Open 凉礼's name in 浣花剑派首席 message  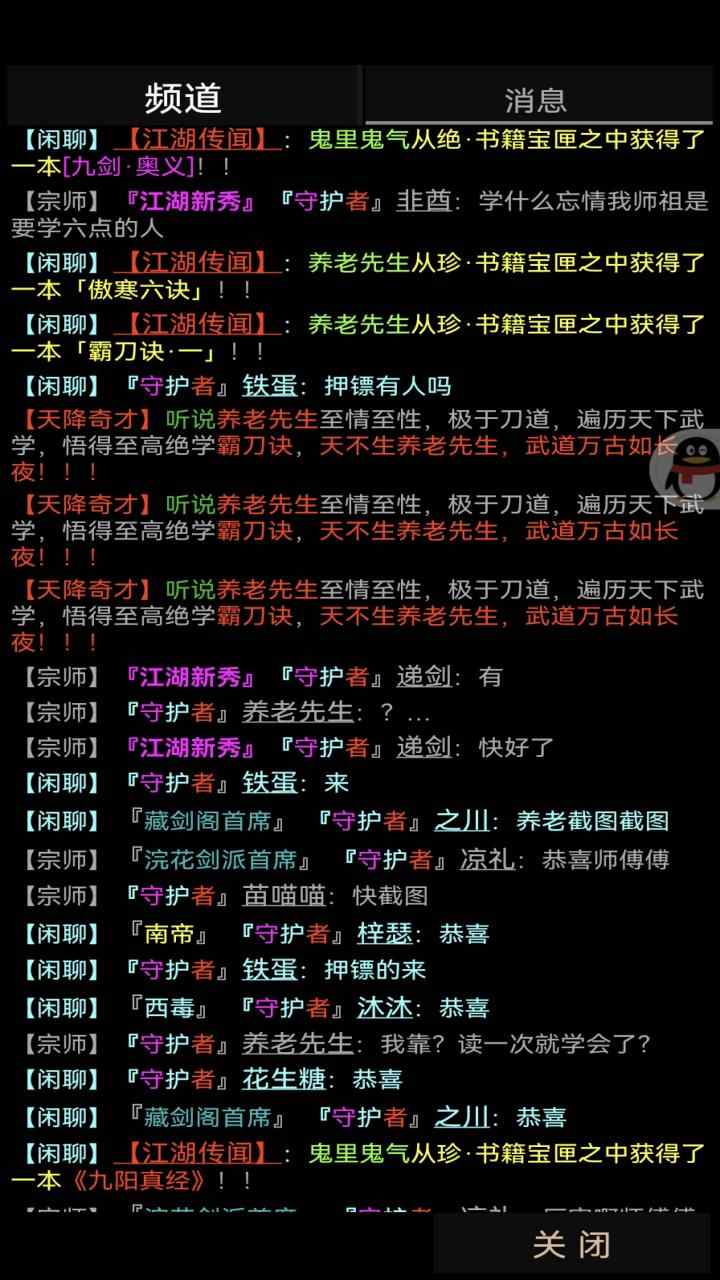click(x=486, y=859)
